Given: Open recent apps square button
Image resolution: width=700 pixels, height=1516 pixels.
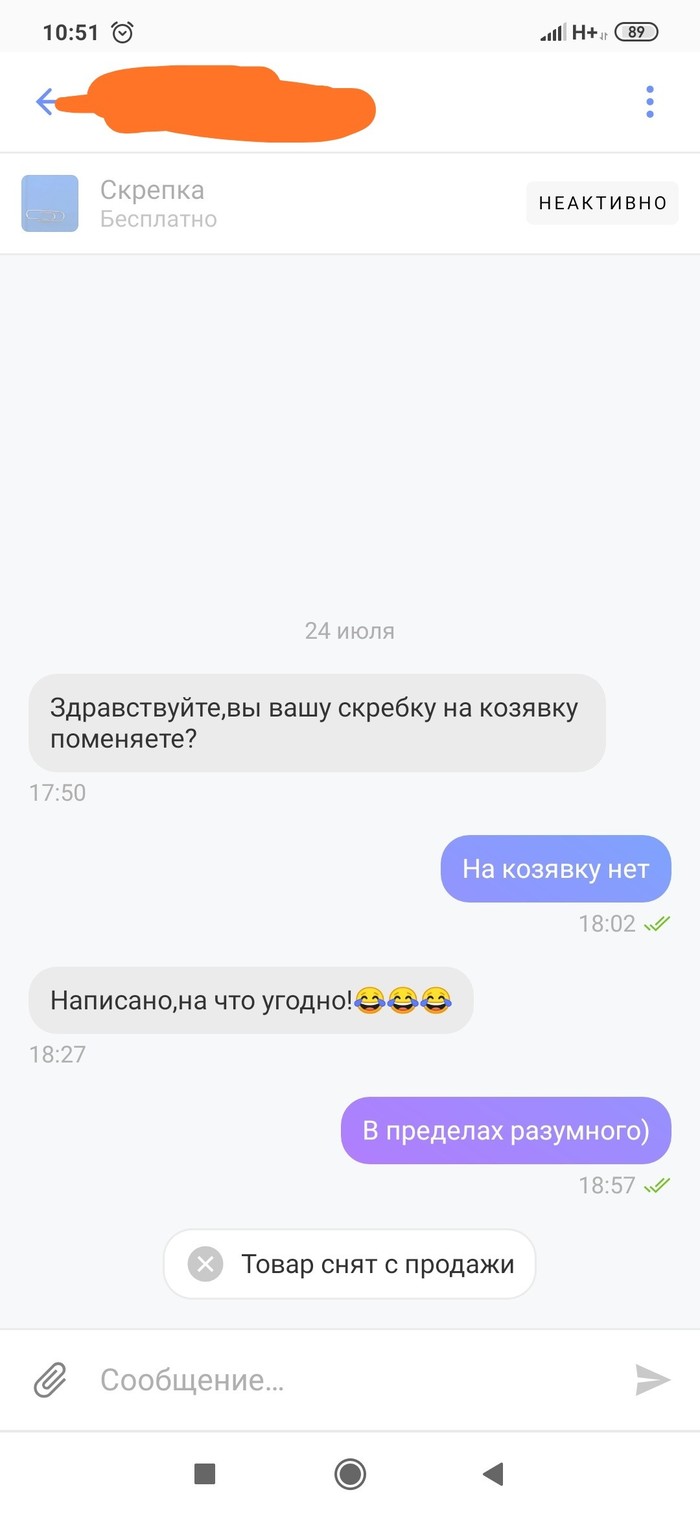Looking at the screenshot, I should click(x=205, y=1473).
